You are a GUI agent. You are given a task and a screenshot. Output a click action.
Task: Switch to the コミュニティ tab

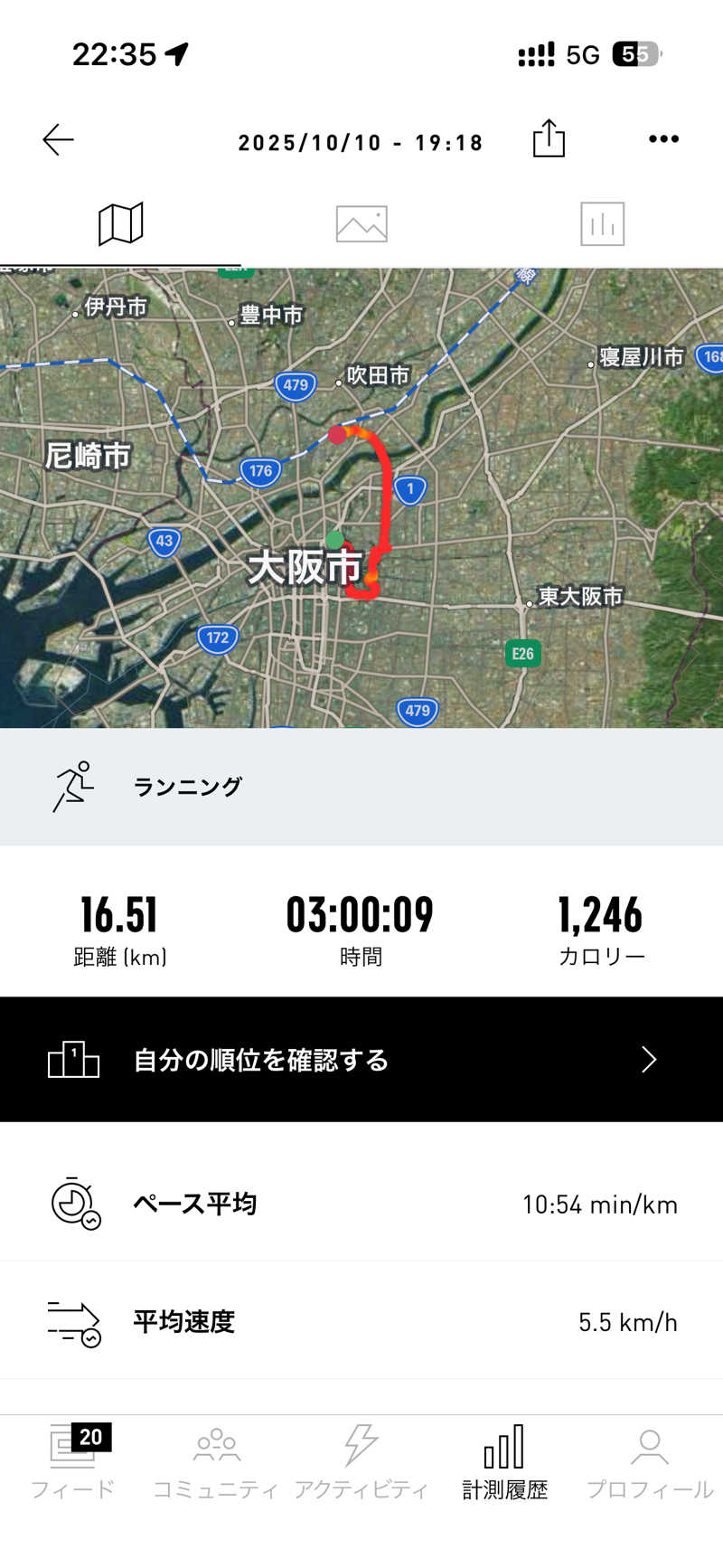218,1456
